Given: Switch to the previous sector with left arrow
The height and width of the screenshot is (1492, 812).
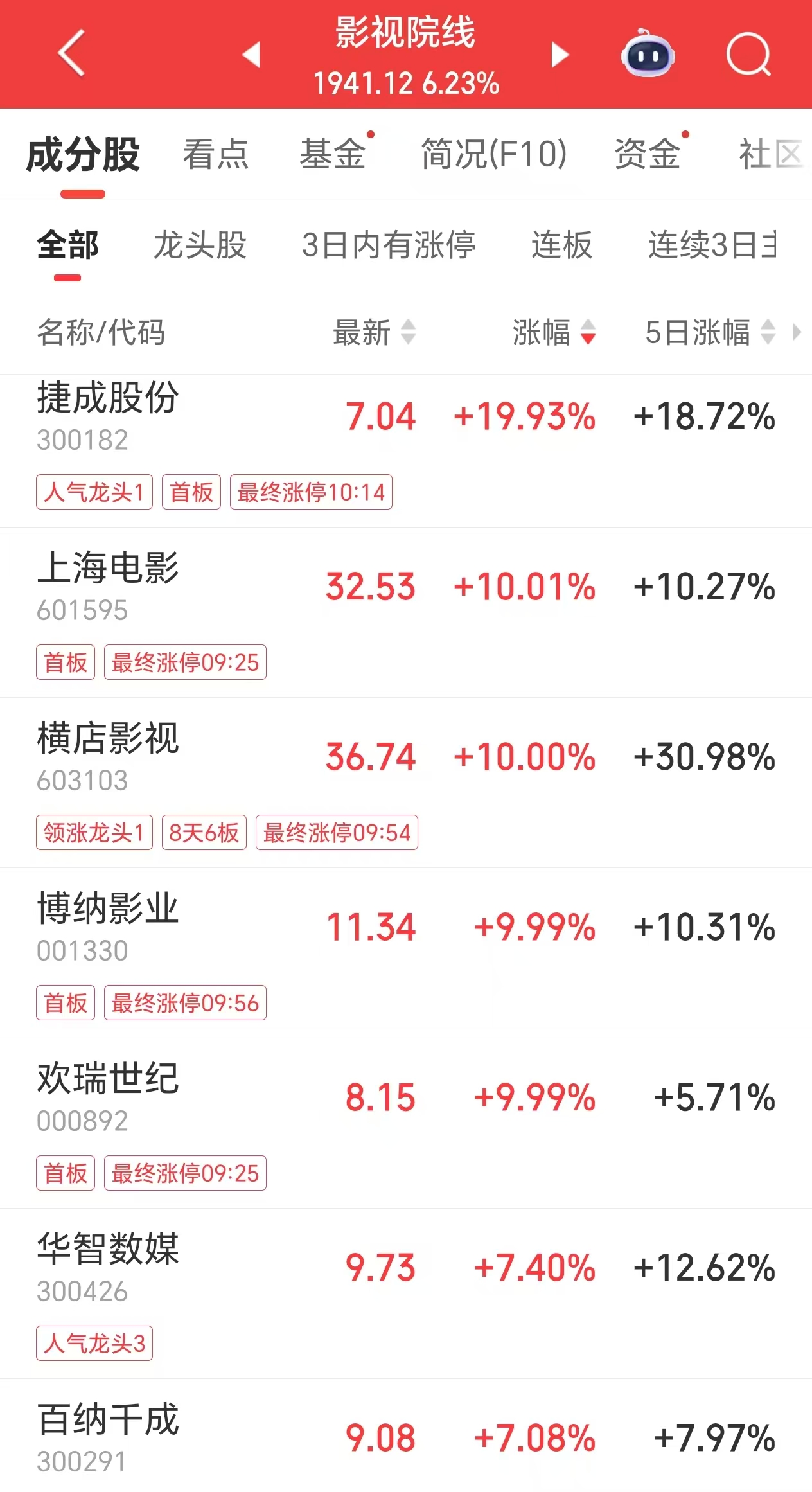Looking at the screenshot, I should pos(251,55).
